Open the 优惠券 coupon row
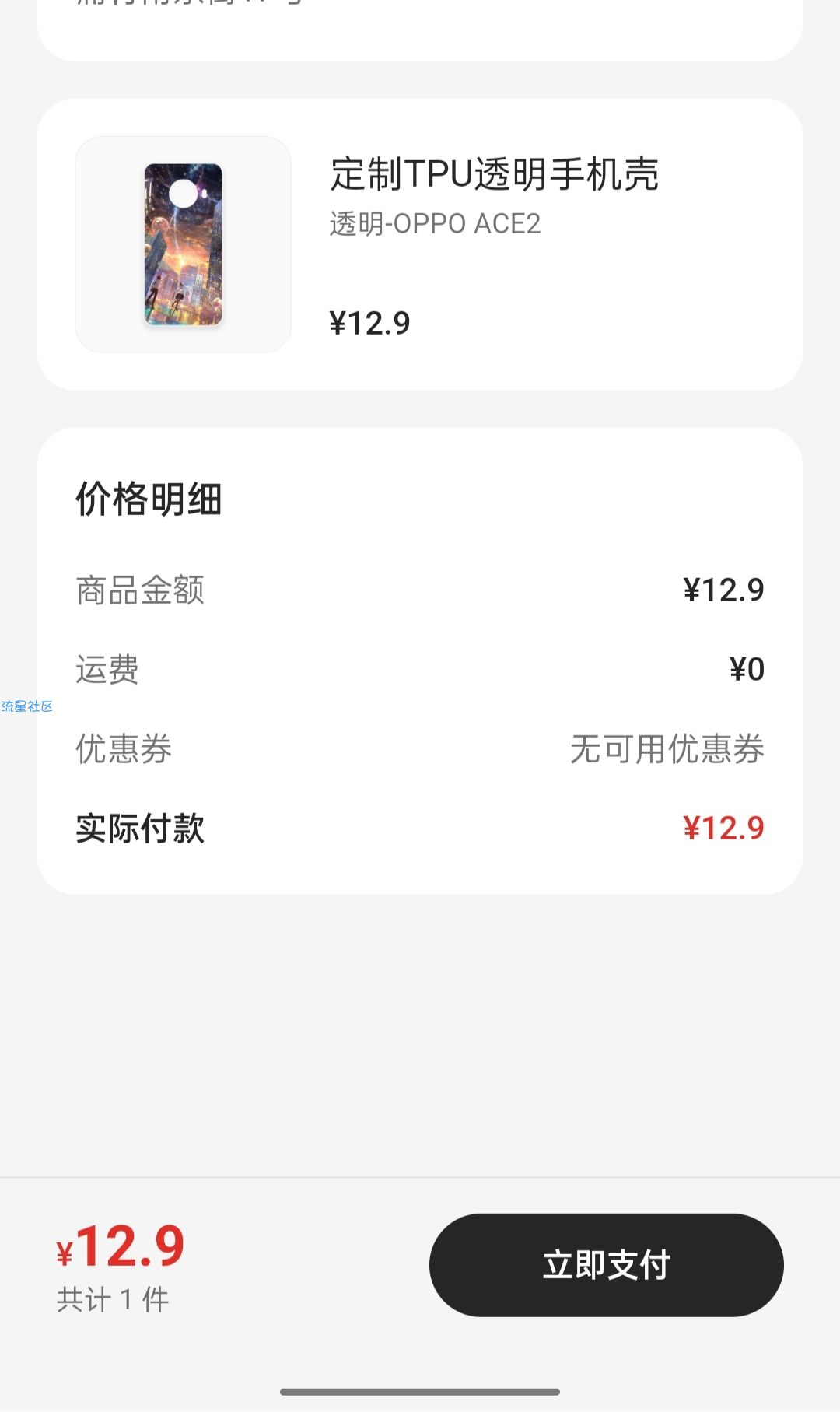 tap(420, 749)
